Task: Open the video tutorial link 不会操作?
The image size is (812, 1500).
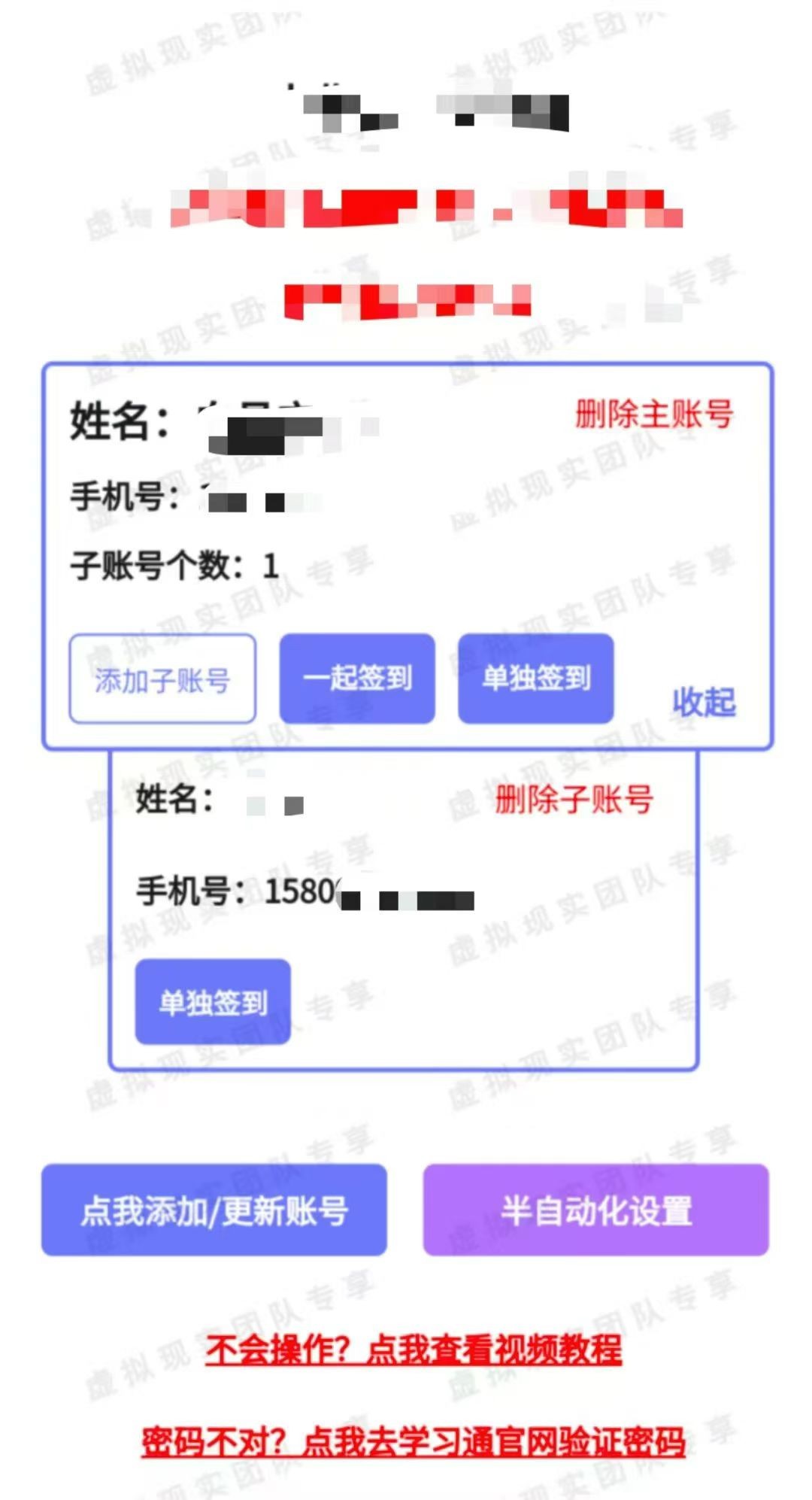Action: pyautogui.click(x=414, y=1350)
